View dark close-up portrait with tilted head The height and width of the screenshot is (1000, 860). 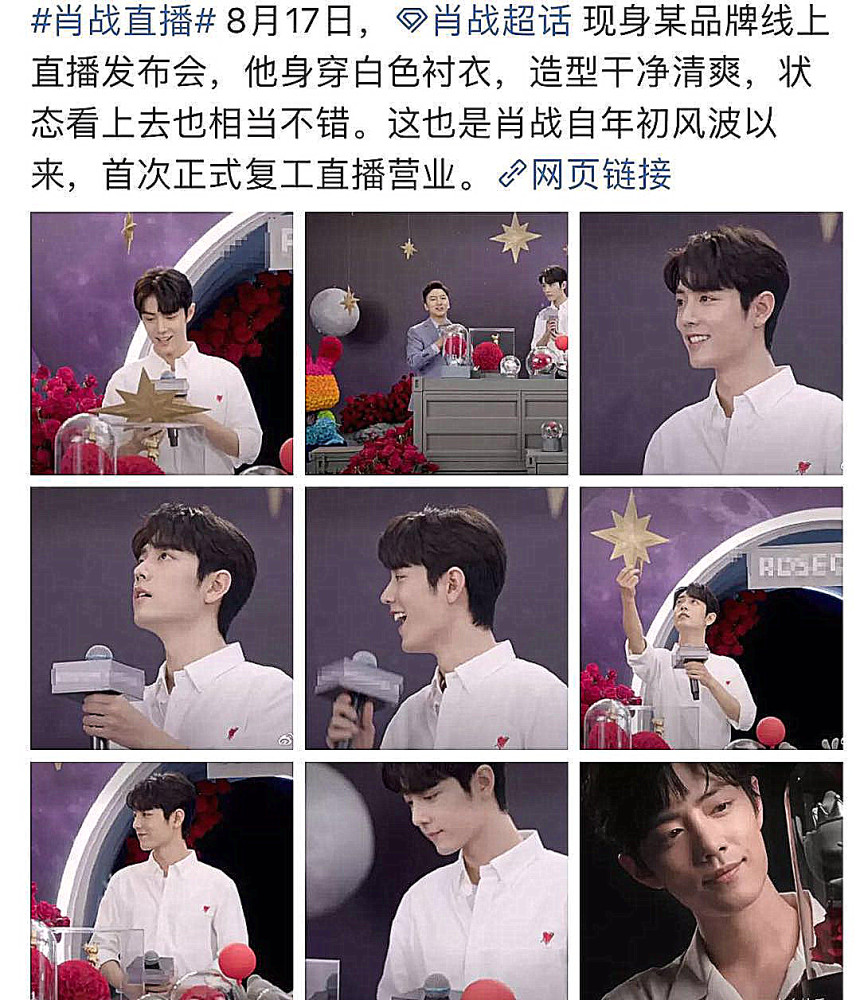point(711,880)
